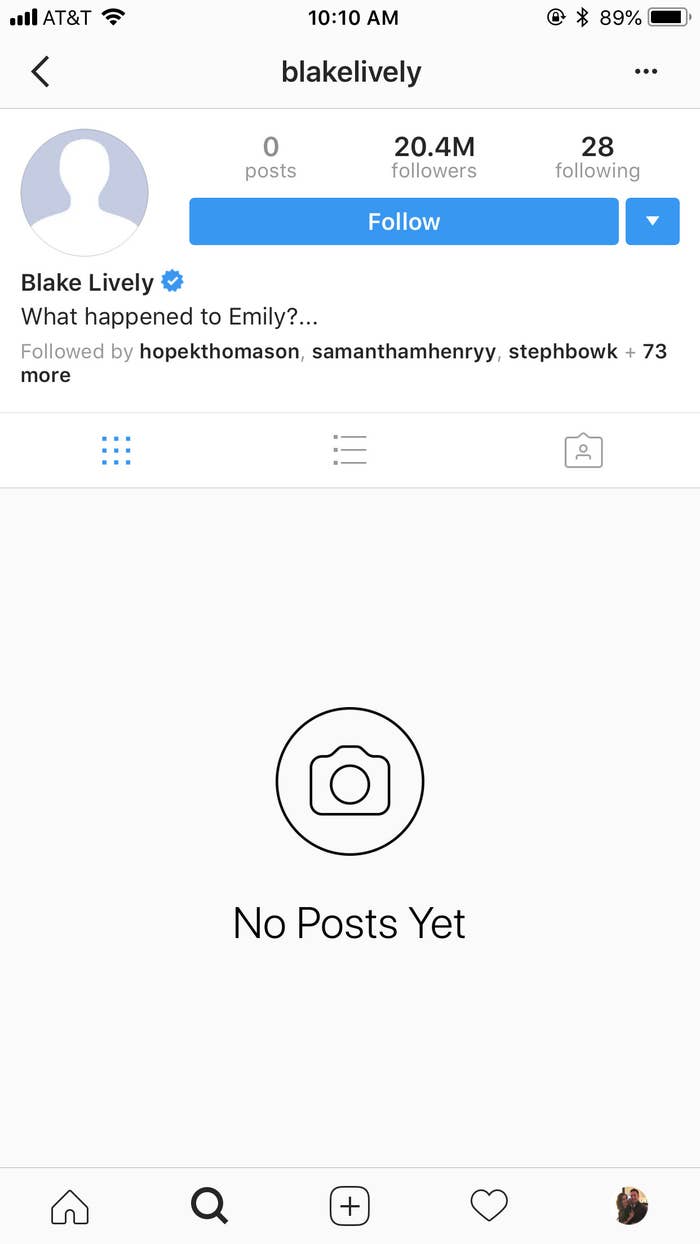This screenshot has height=1244, width=700.
Task: View the following list
Action: pos(597,158)
